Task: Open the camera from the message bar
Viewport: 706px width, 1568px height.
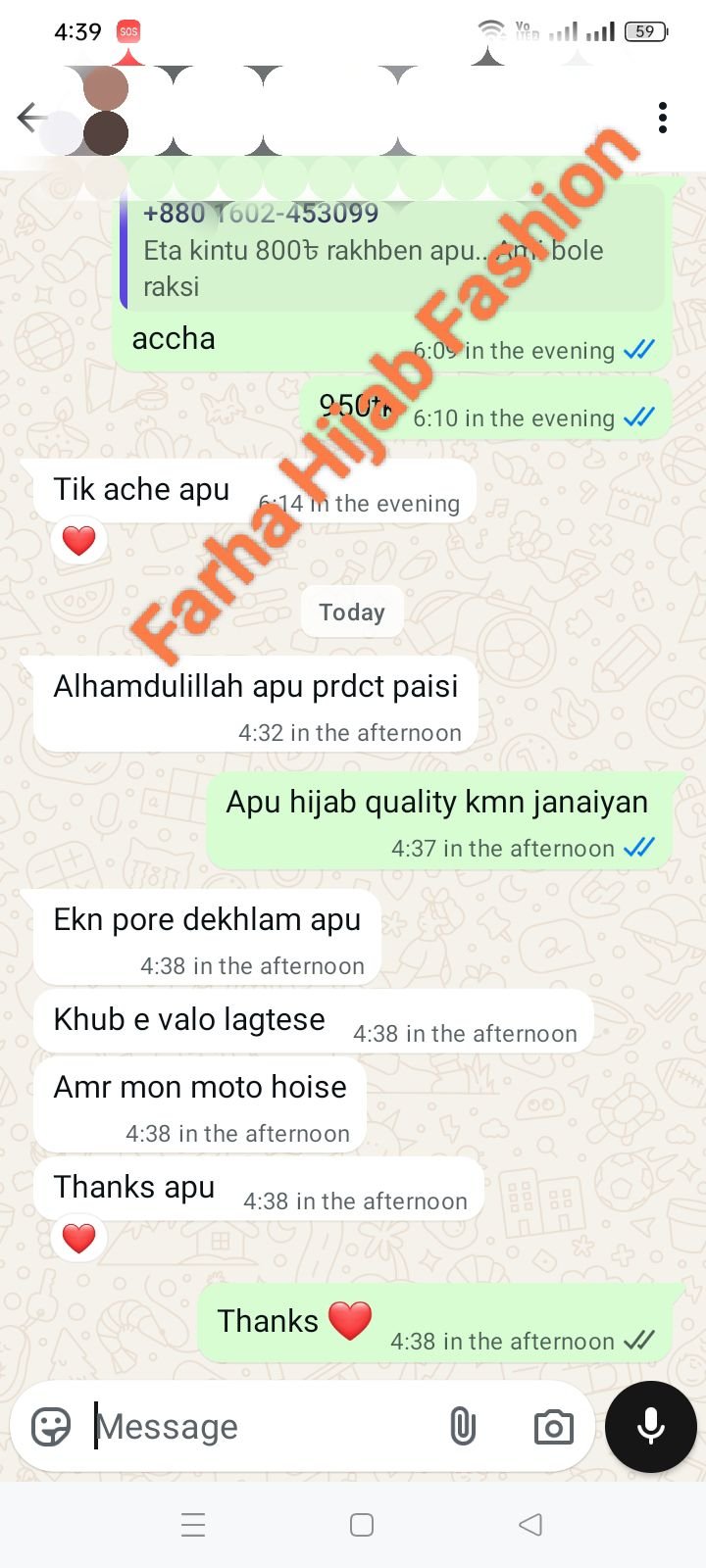Action: 554,1427
